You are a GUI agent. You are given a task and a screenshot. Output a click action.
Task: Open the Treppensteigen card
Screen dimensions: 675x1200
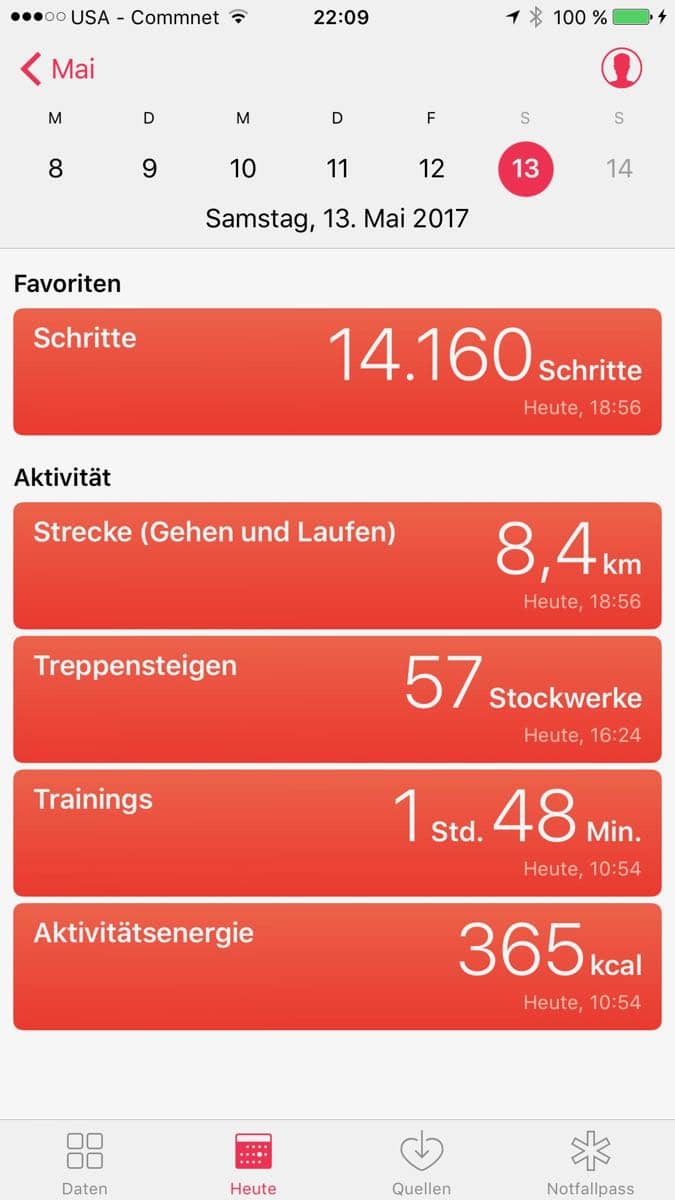click(337, 699)
